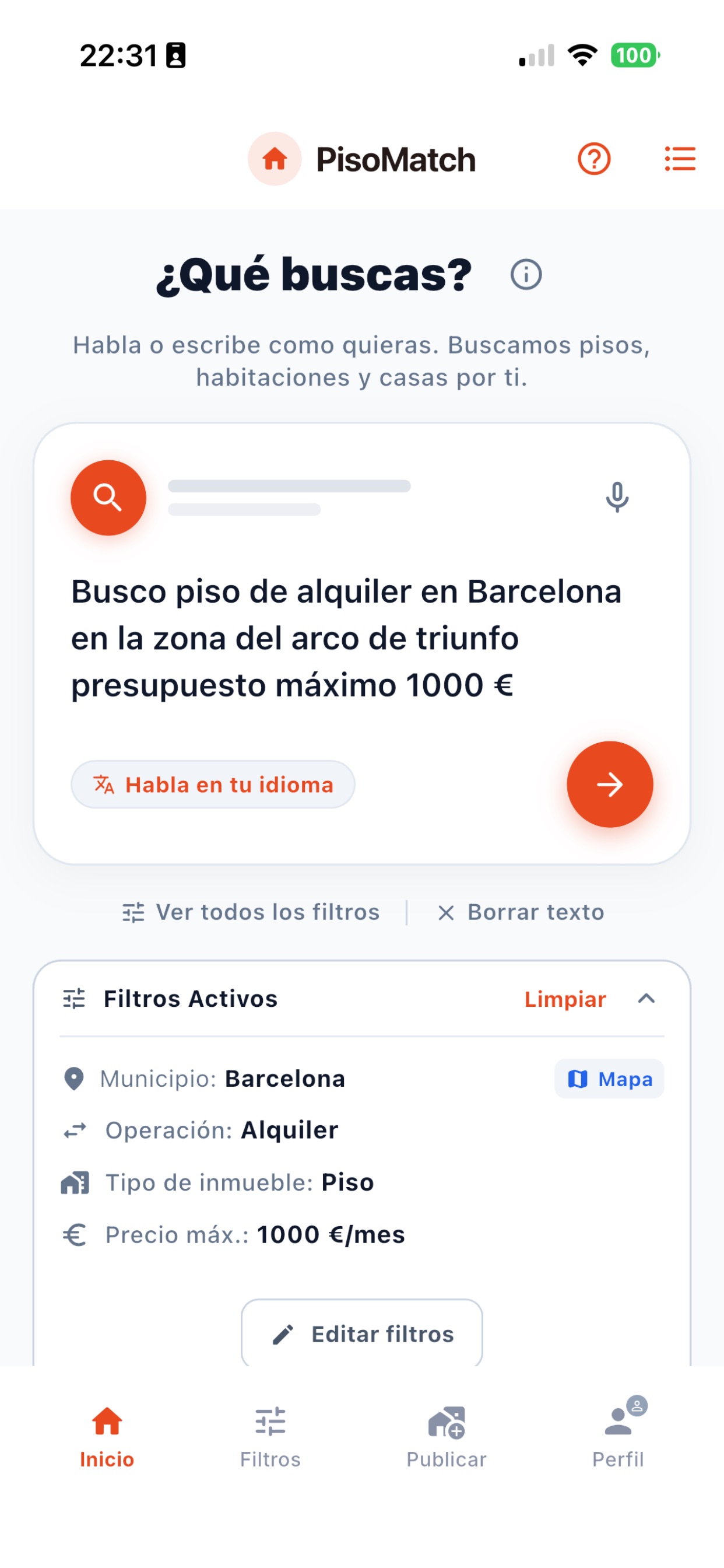The height and width of the screenshot is (1568, 724).
Task: Submit search with the arrow button
Action: [610, 785]
